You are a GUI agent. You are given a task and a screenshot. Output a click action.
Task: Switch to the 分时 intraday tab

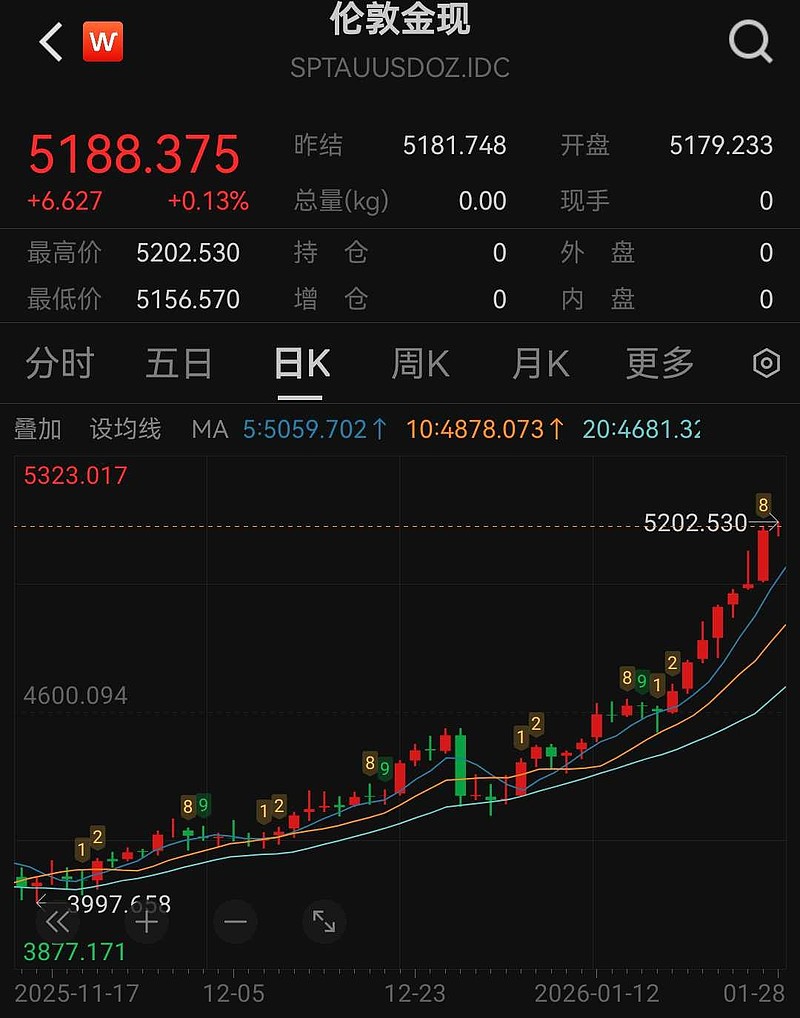[x=60, y=363]
